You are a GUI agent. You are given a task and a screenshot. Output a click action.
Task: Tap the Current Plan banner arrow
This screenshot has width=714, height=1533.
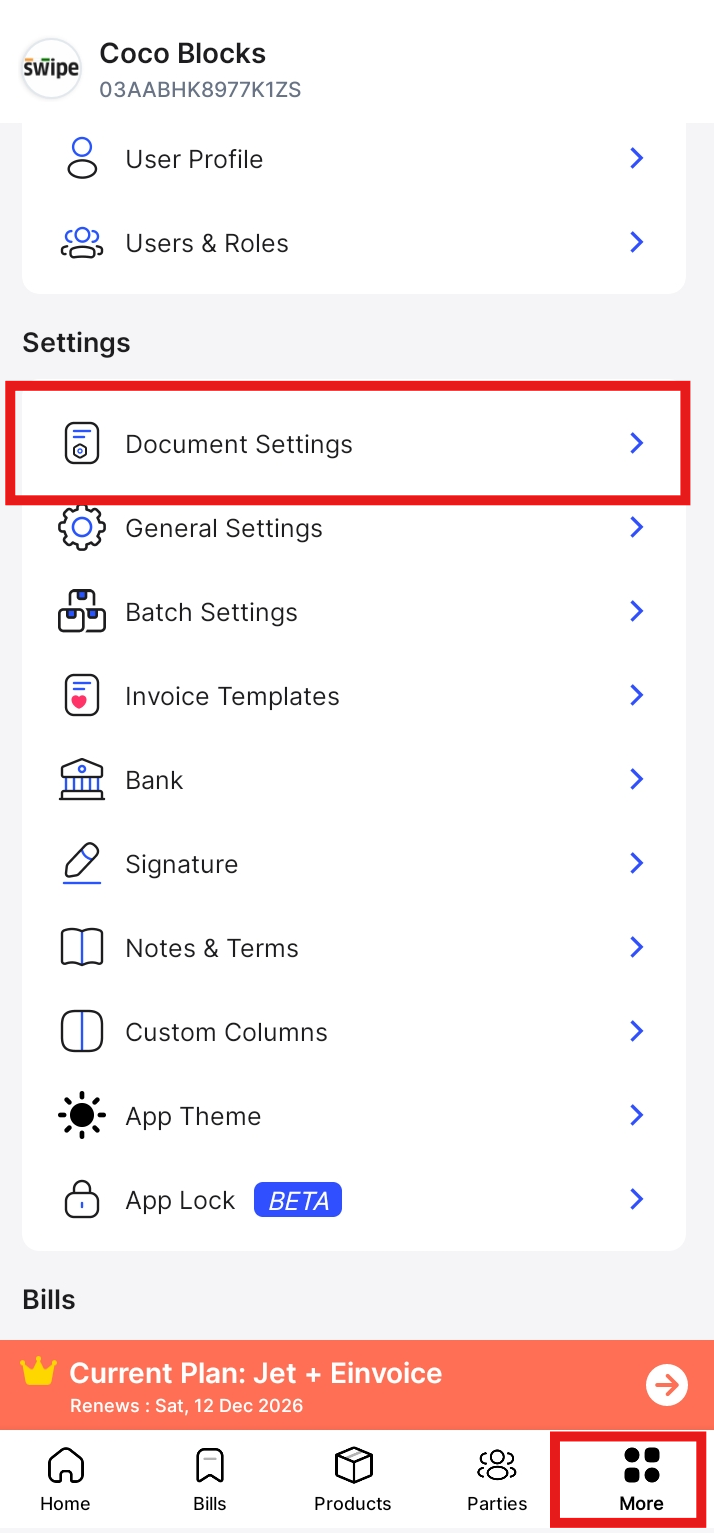(667, 1385)
